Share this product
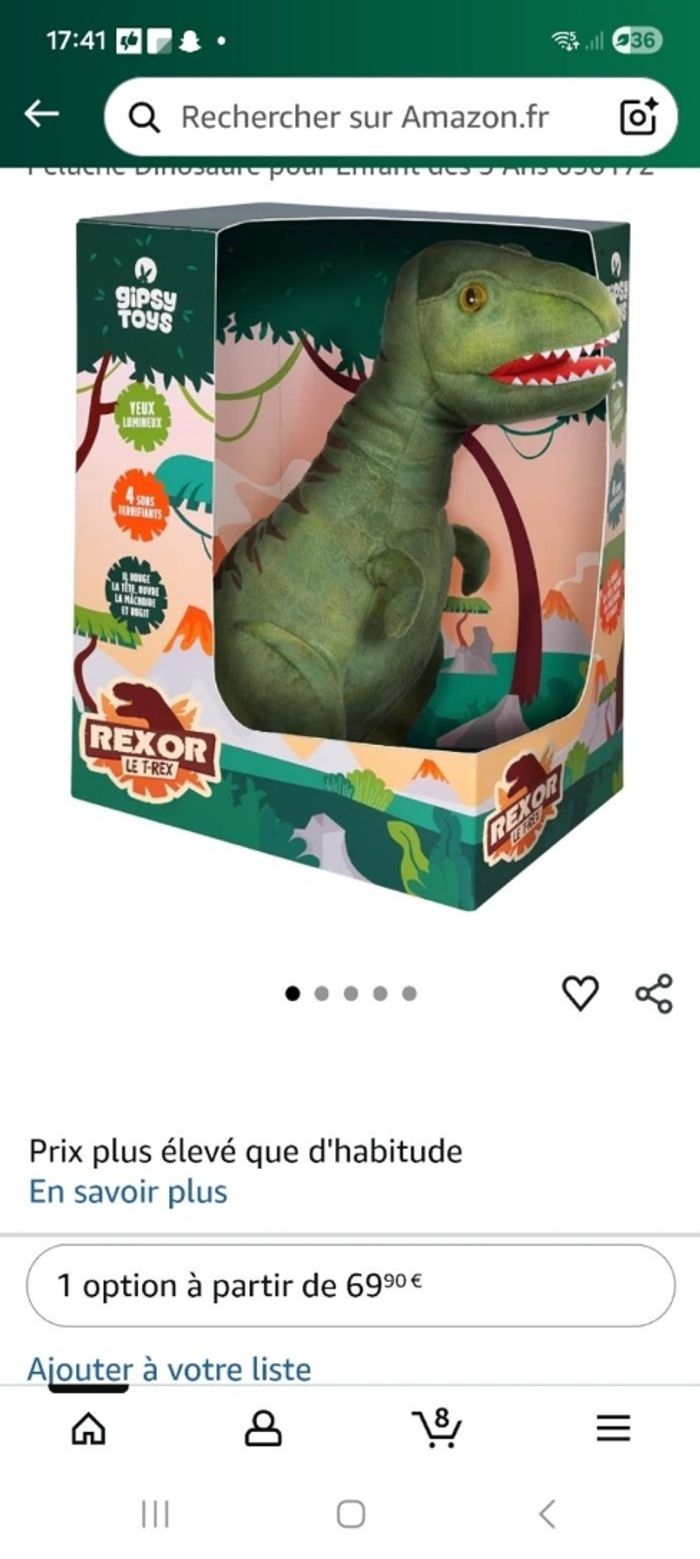 pyautogui.click(x=654, y=993)
